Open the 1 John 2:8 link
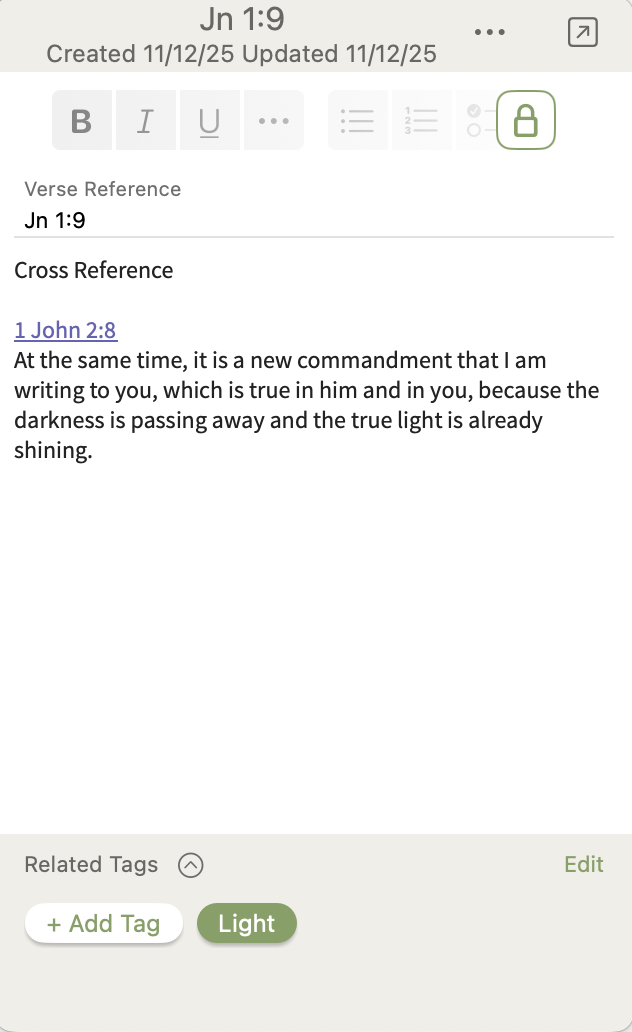The width and height of the screenshot is (632, 1032). [66, 330]
